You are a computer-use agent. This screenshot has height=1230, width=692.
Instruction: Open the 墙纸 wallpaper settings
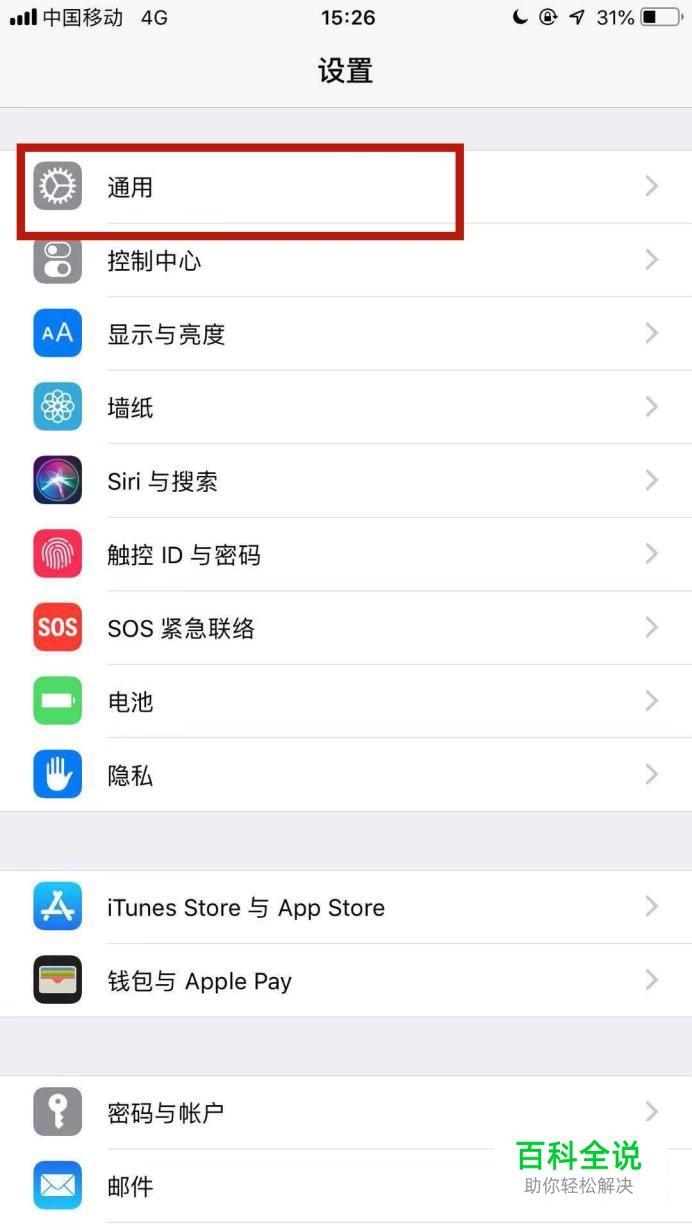pyautogui.click(x=346, y=408)
